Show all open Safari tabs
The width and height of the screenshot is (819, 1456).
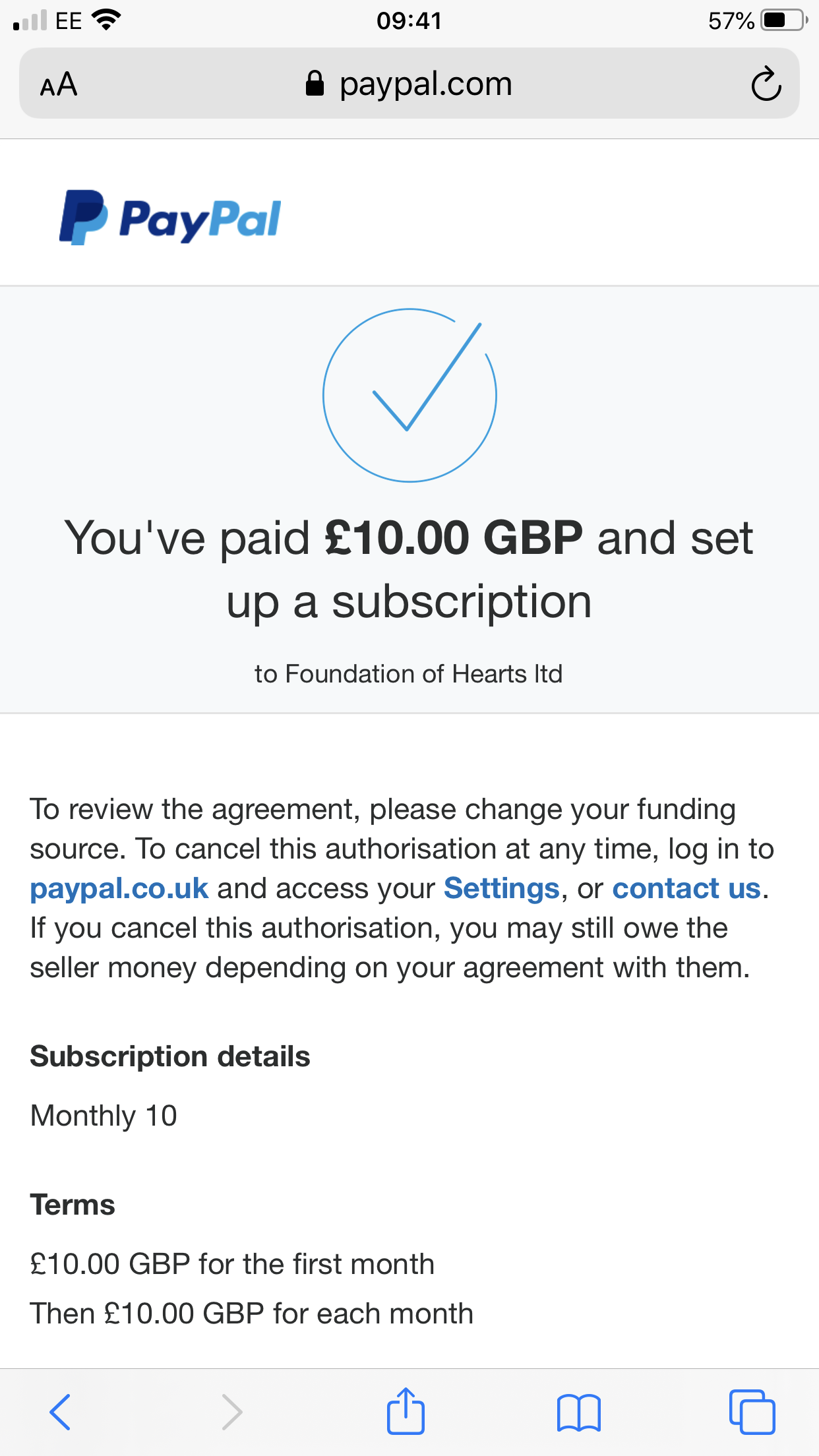click(752, 1412)
